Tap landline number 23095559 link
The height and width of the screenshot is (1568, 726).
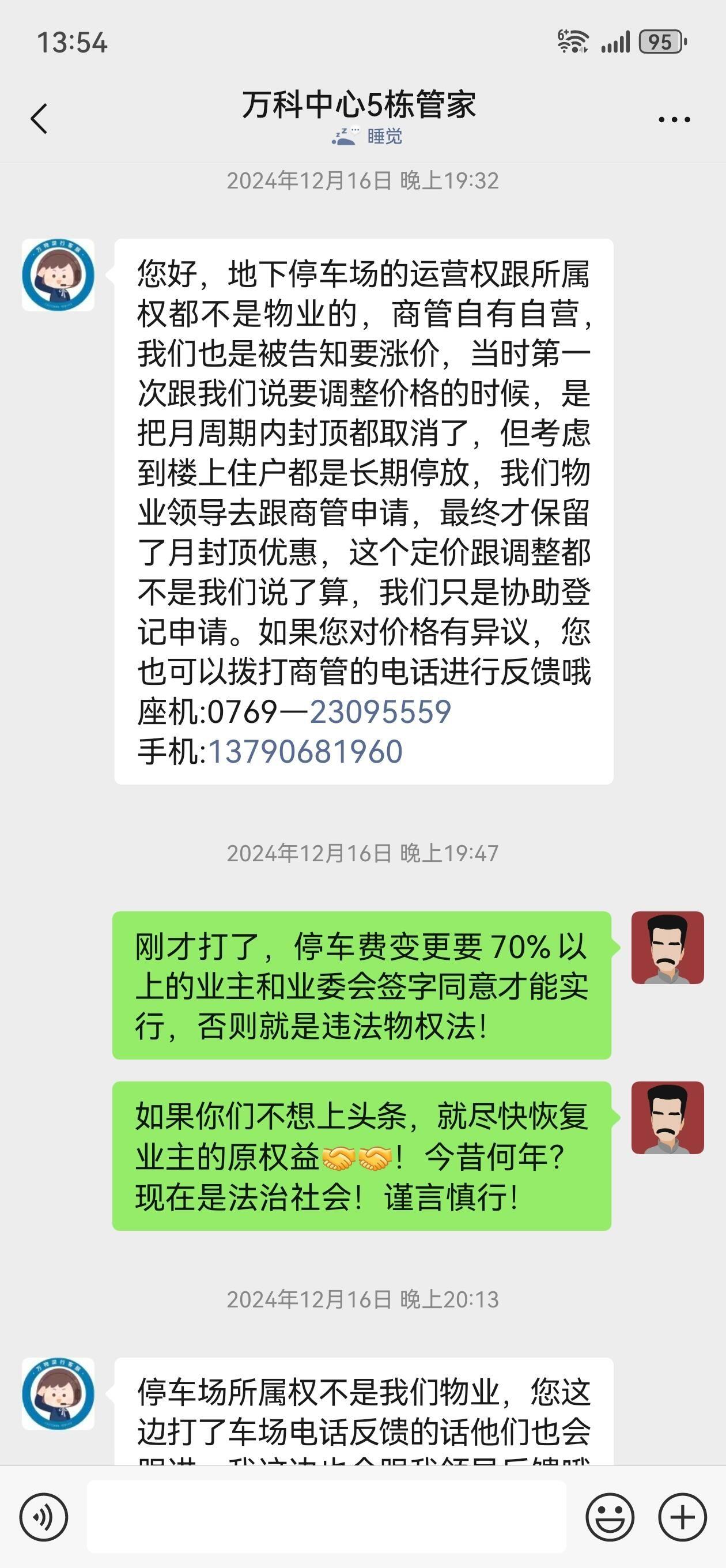click(380, 711)
